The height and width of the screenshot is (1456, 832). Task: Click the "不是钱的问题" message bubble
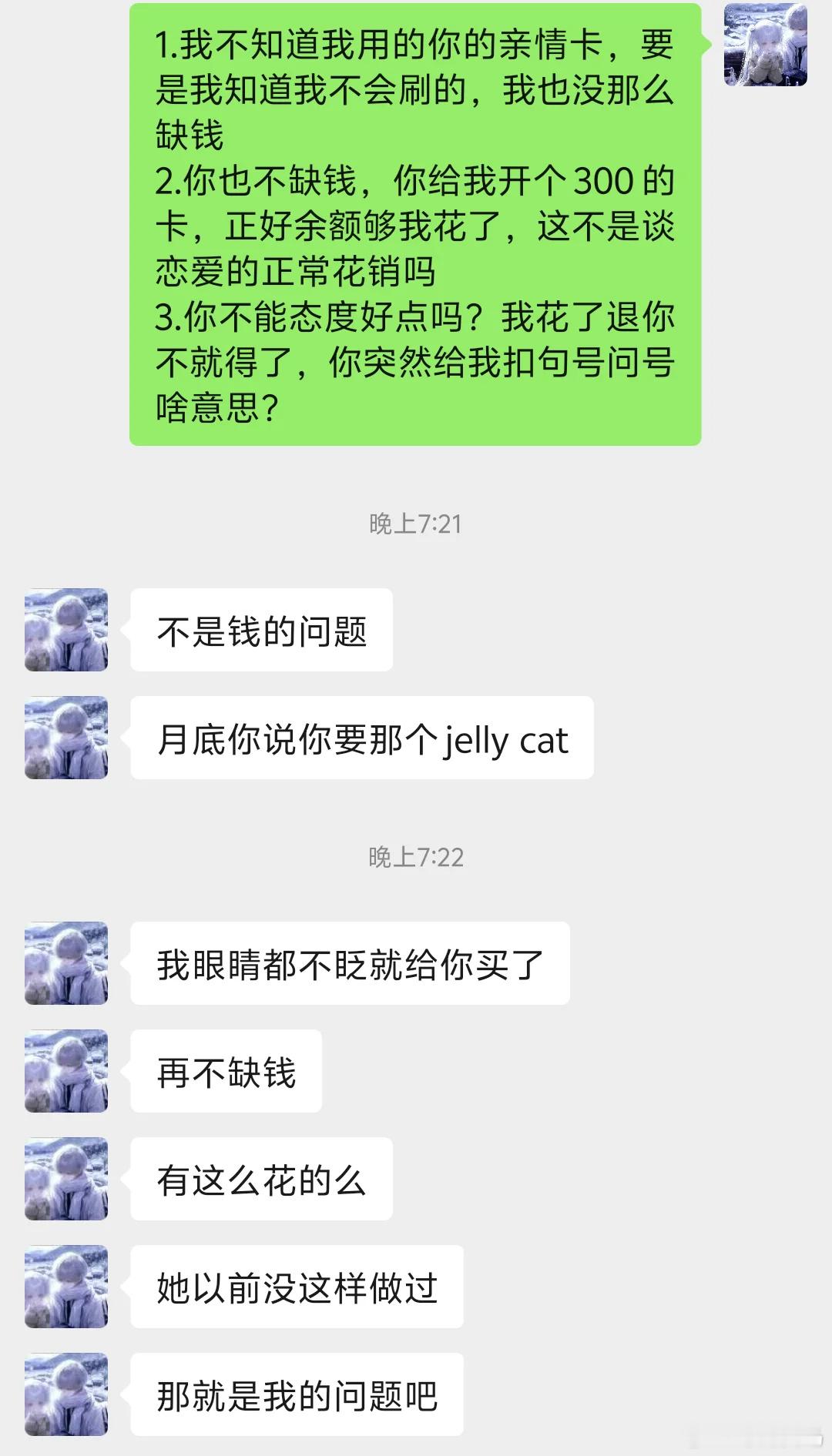pyautogui.click(x=262, y=629)
